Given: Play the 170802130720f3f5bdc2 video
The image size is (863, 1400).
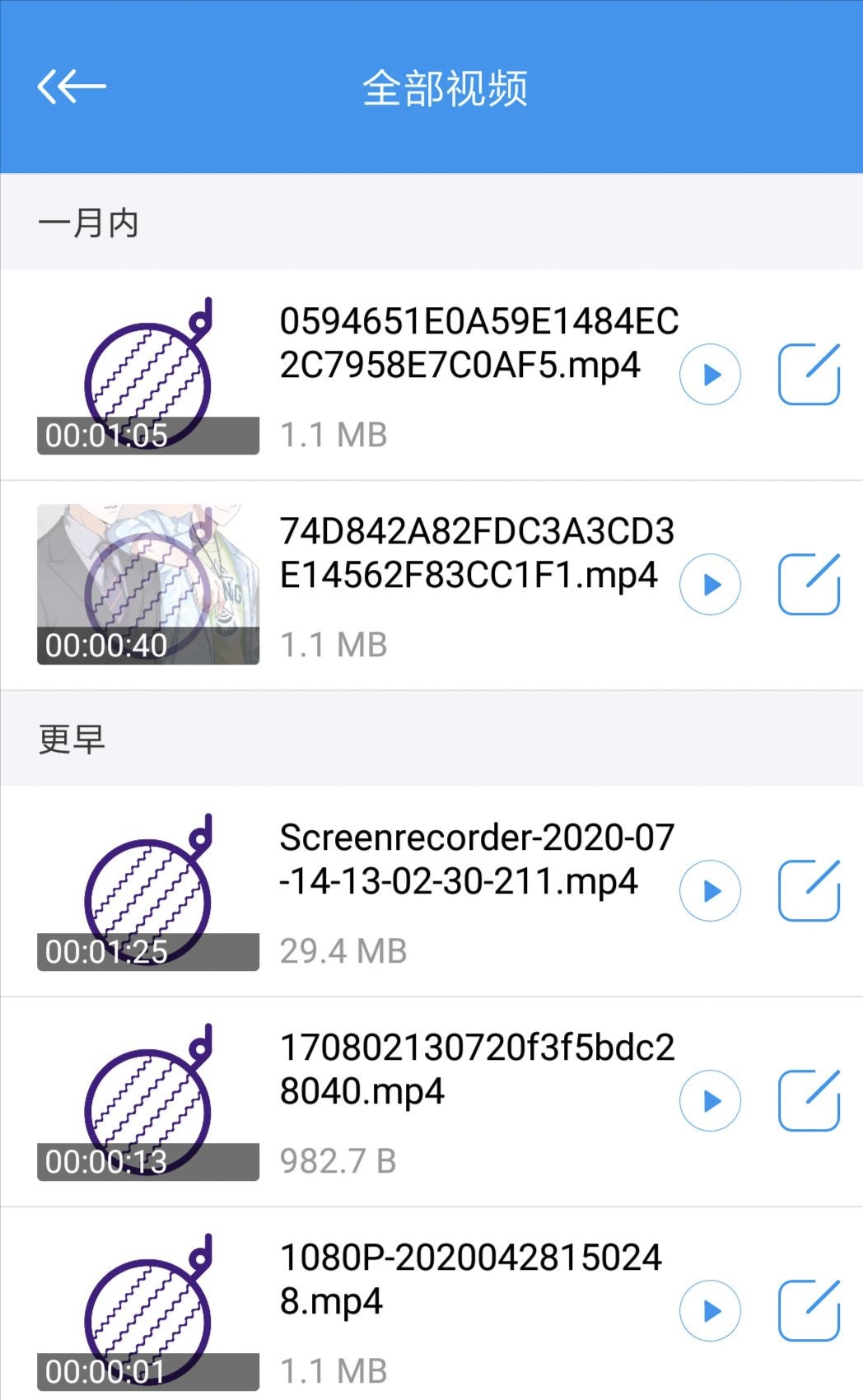Looking at the screenshot, I should (x=710, y=1101).
